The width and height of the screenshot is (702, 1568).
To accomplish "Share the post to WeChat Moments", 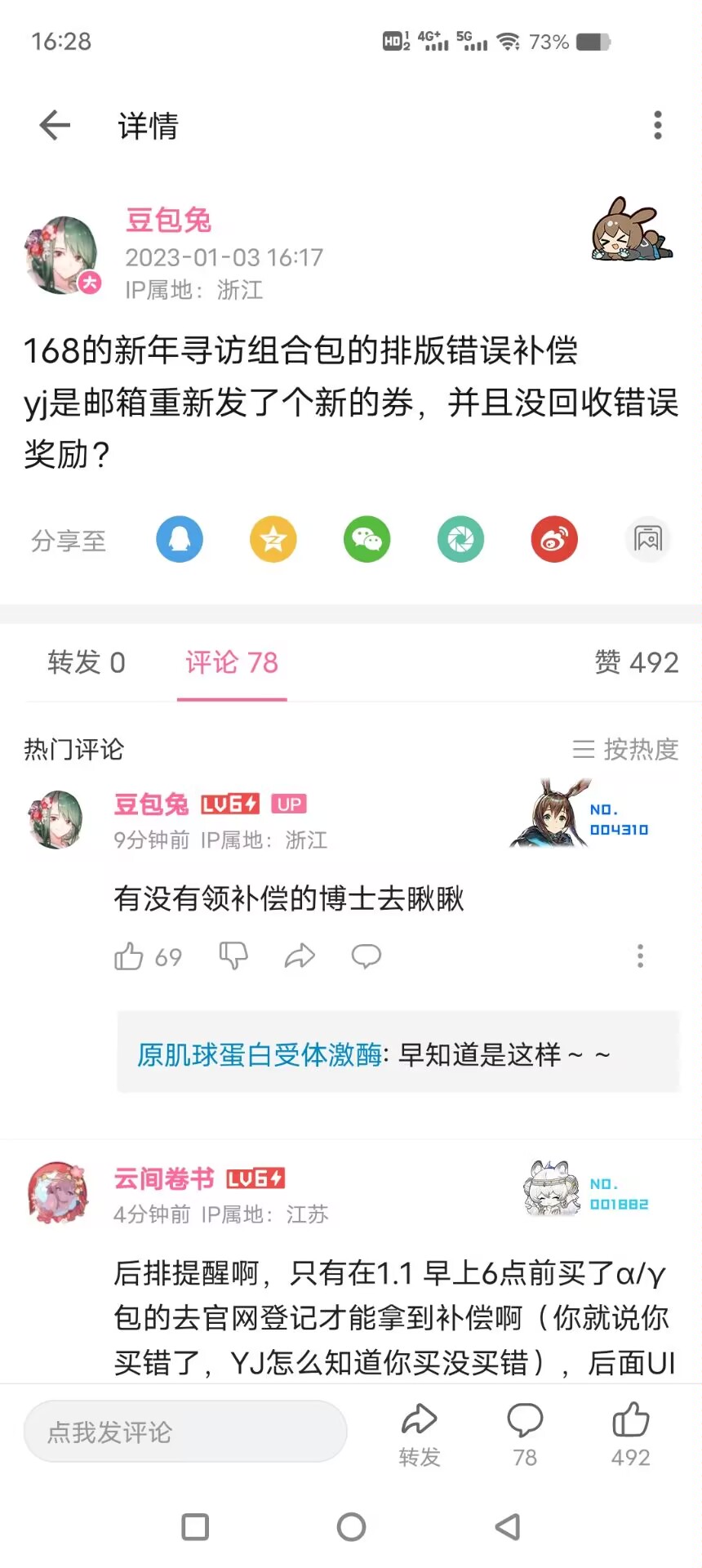I will (x=460, y=539).
